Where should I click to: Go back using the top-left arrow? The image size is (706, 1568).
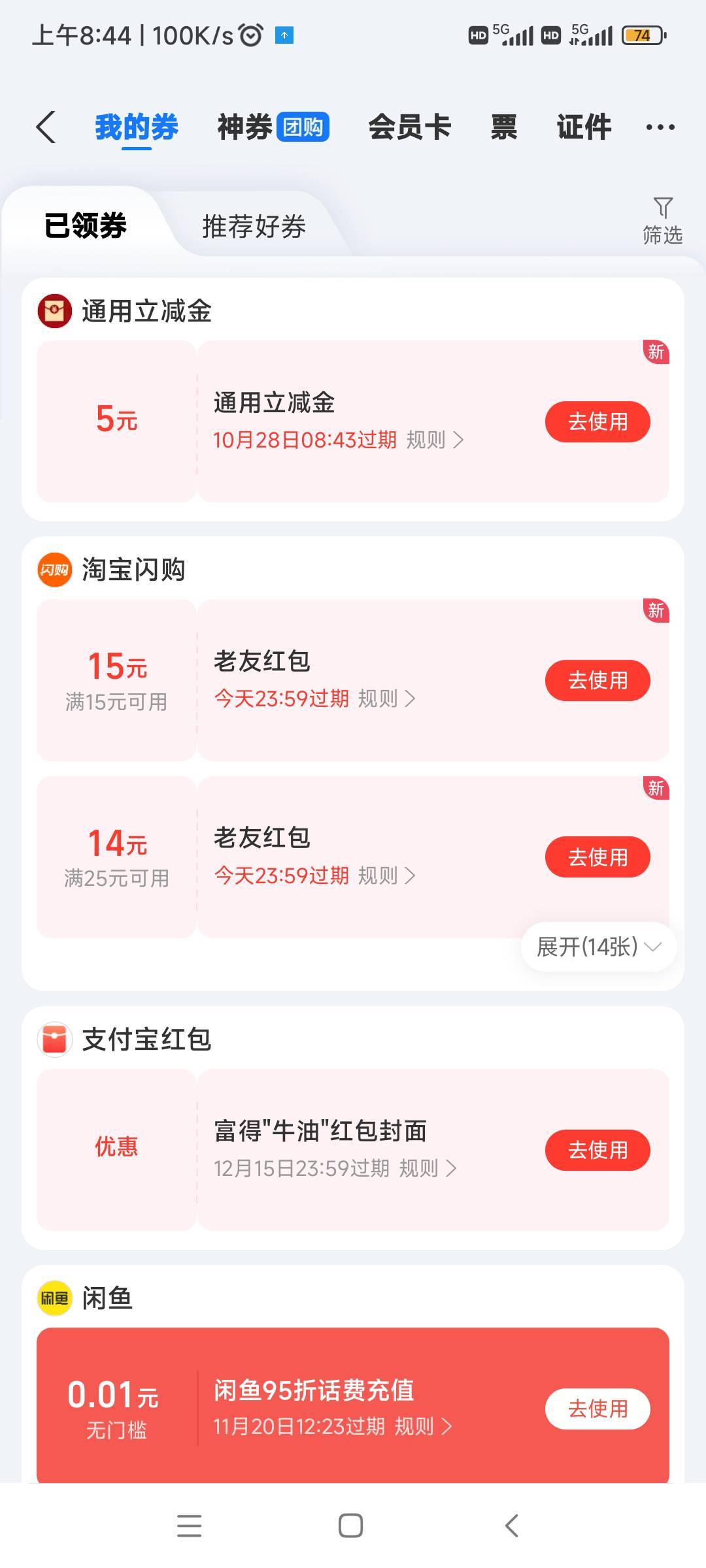pyautogui.click(x=46, y=127)
